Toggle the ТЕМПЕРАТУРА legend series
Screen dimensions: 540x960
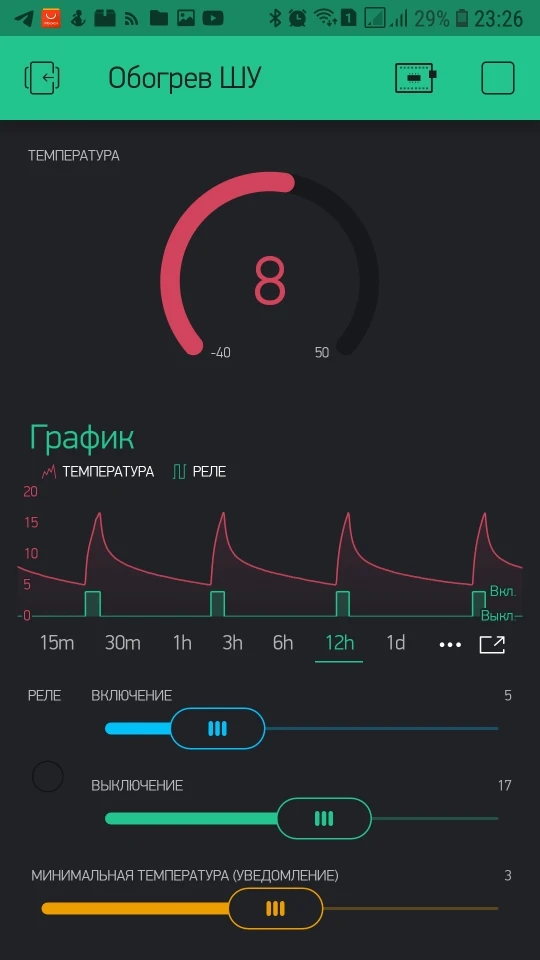(x=98, y=471)
